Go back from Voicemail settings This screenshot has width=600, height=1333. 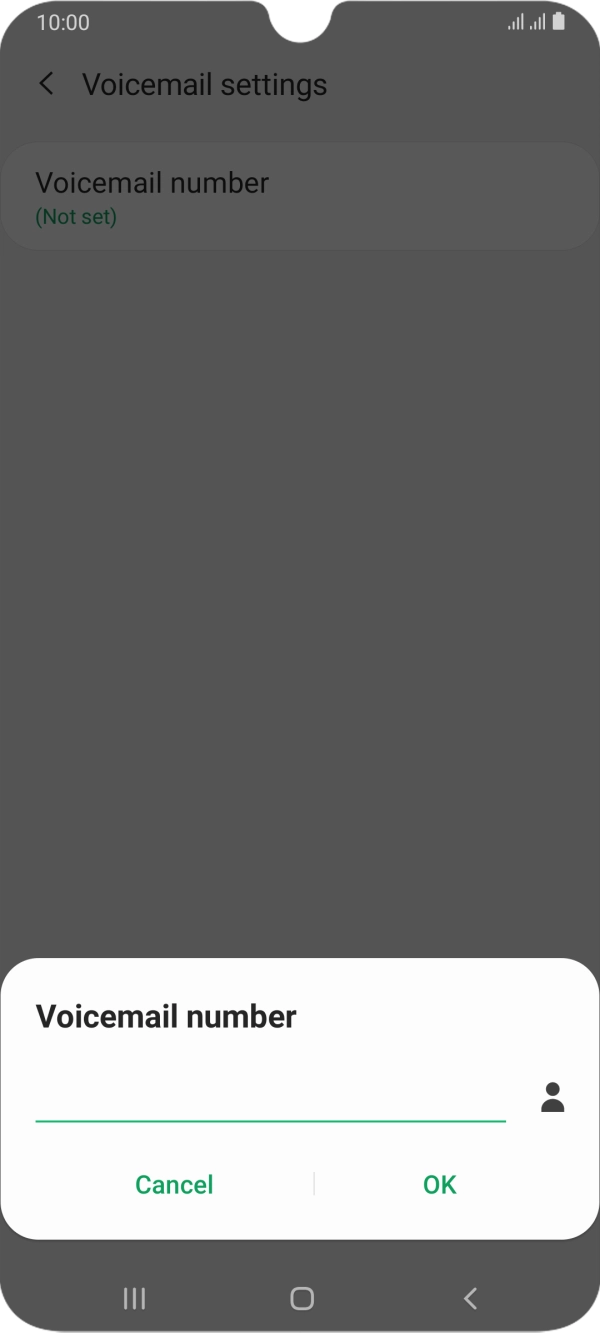point(46,84)
